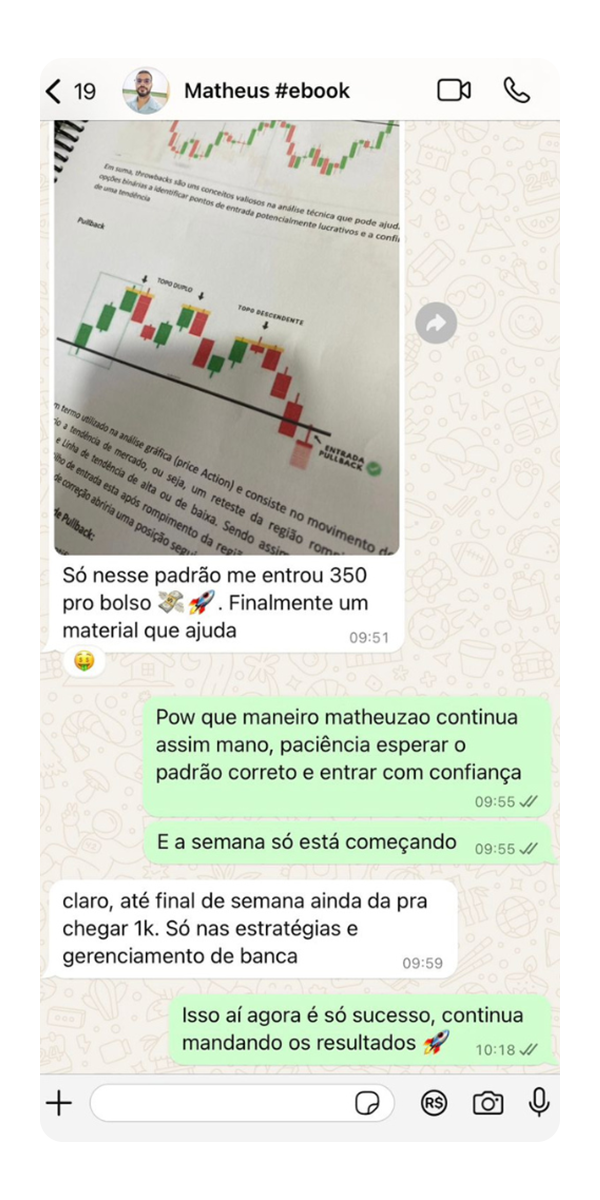Open the camera to take a photo
Viewport: 600px width, 1200px height.
[x=488, y=1103]
